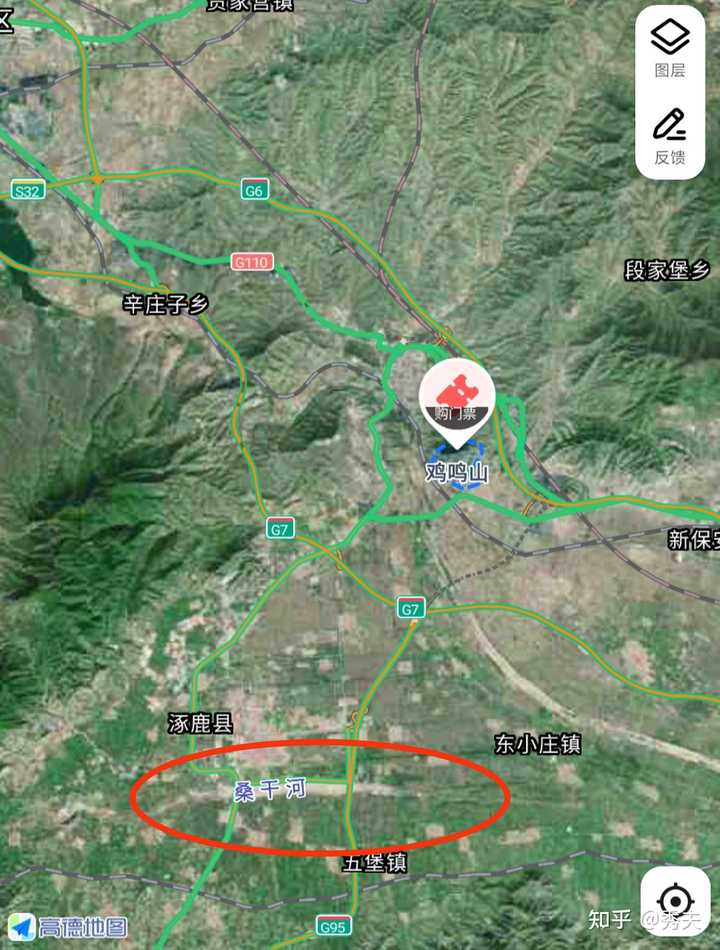Open the 图层 map layers panel

(670, 49)
